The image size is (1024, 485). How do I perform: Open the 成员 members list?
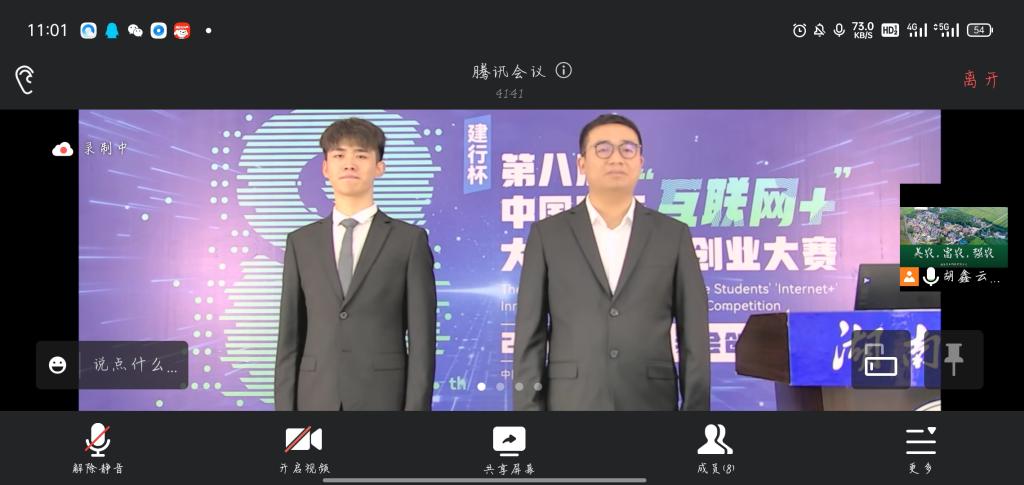pos(715,448)
